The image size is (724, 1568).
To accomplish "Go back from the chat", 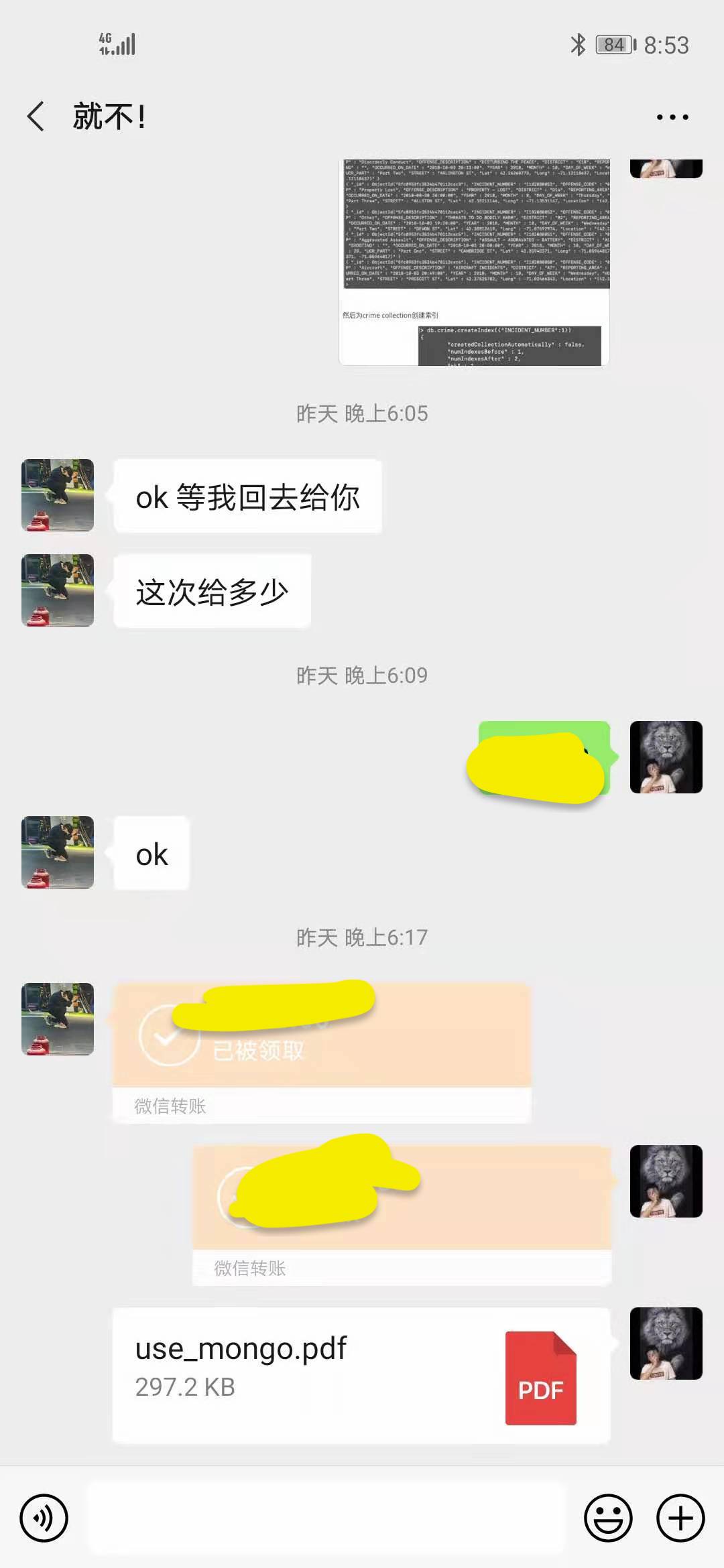I will pos(36,117).
